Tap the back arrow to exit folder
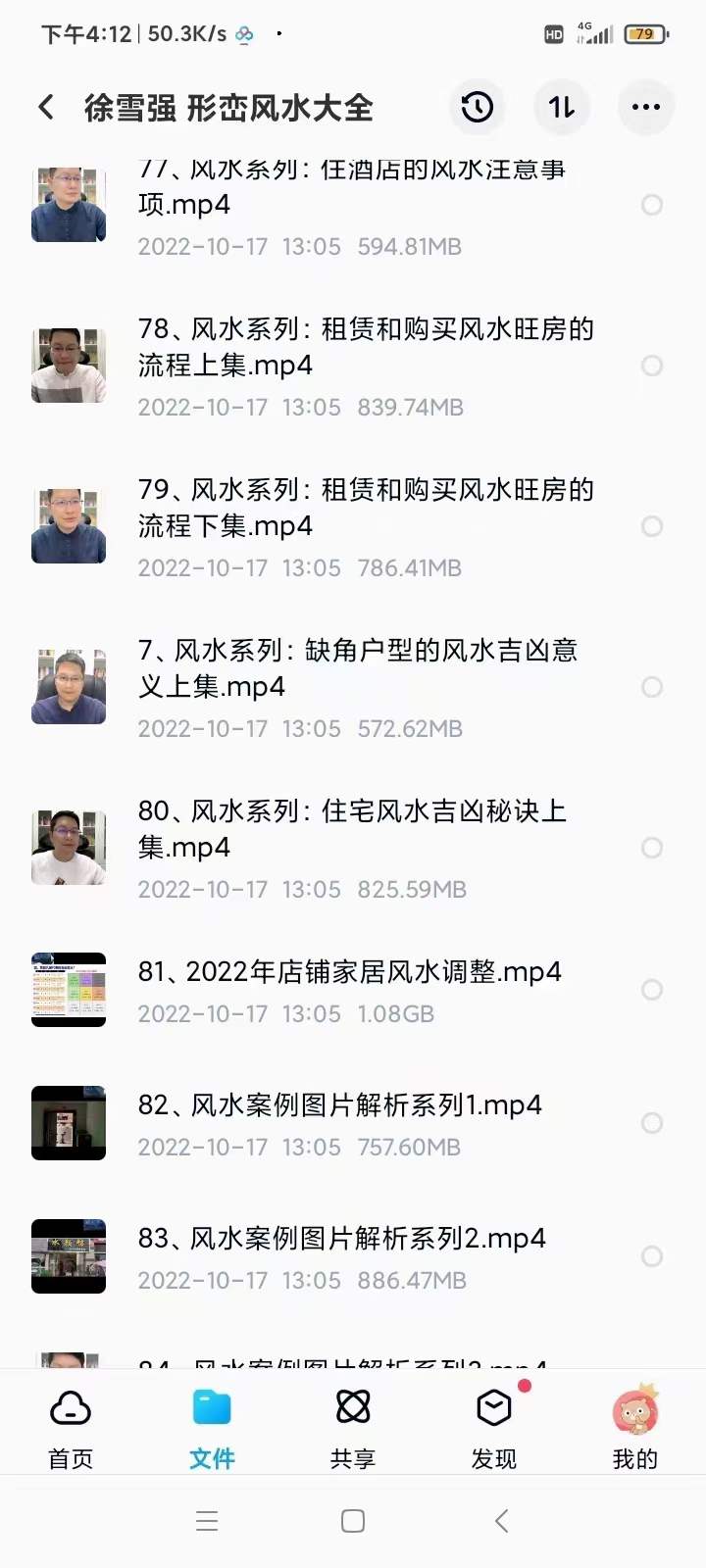Viewport: 706px width, 1568px height. tap(45, 106)
